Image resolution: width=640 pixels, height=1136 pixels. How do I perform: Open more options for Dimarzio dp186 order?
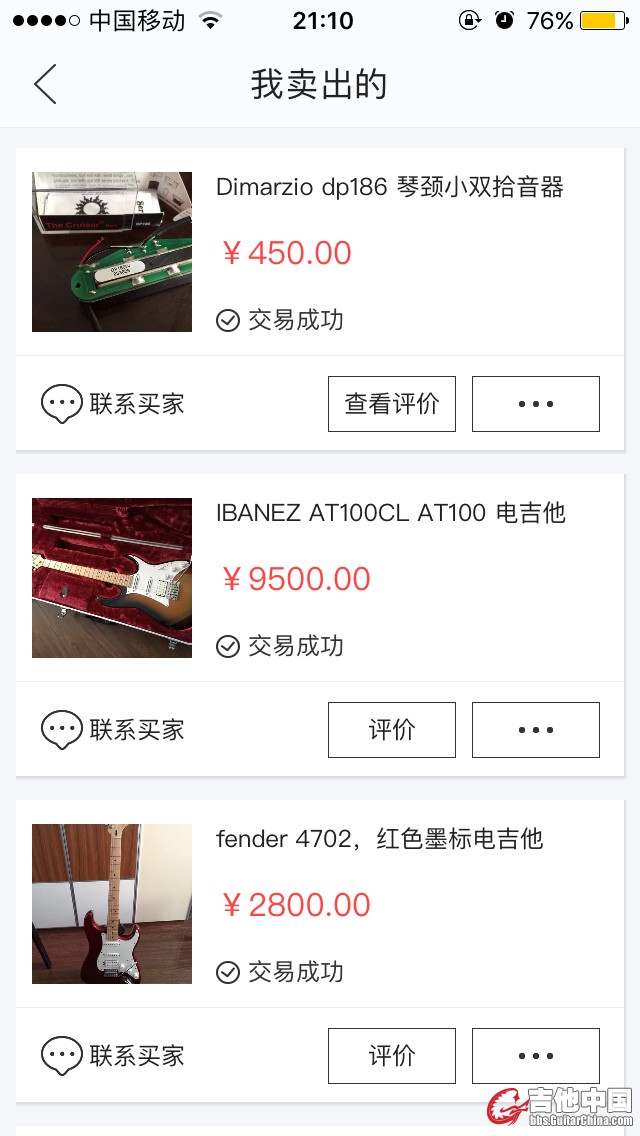[x=536, y=404]
